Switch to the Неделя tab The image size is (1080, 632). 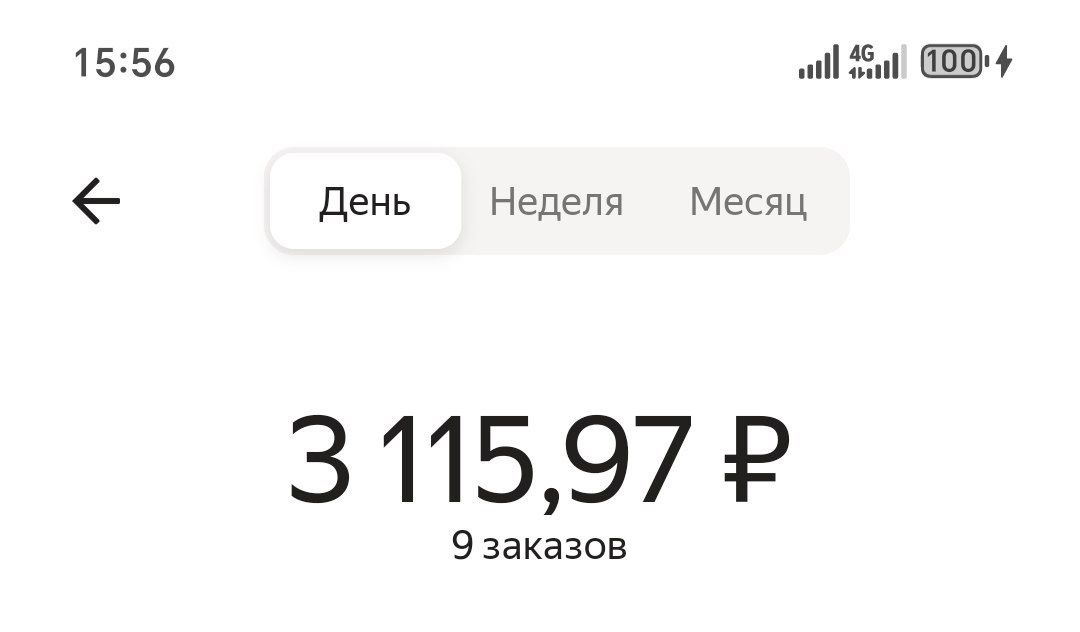pyautogui.click(x=556, y=202)
